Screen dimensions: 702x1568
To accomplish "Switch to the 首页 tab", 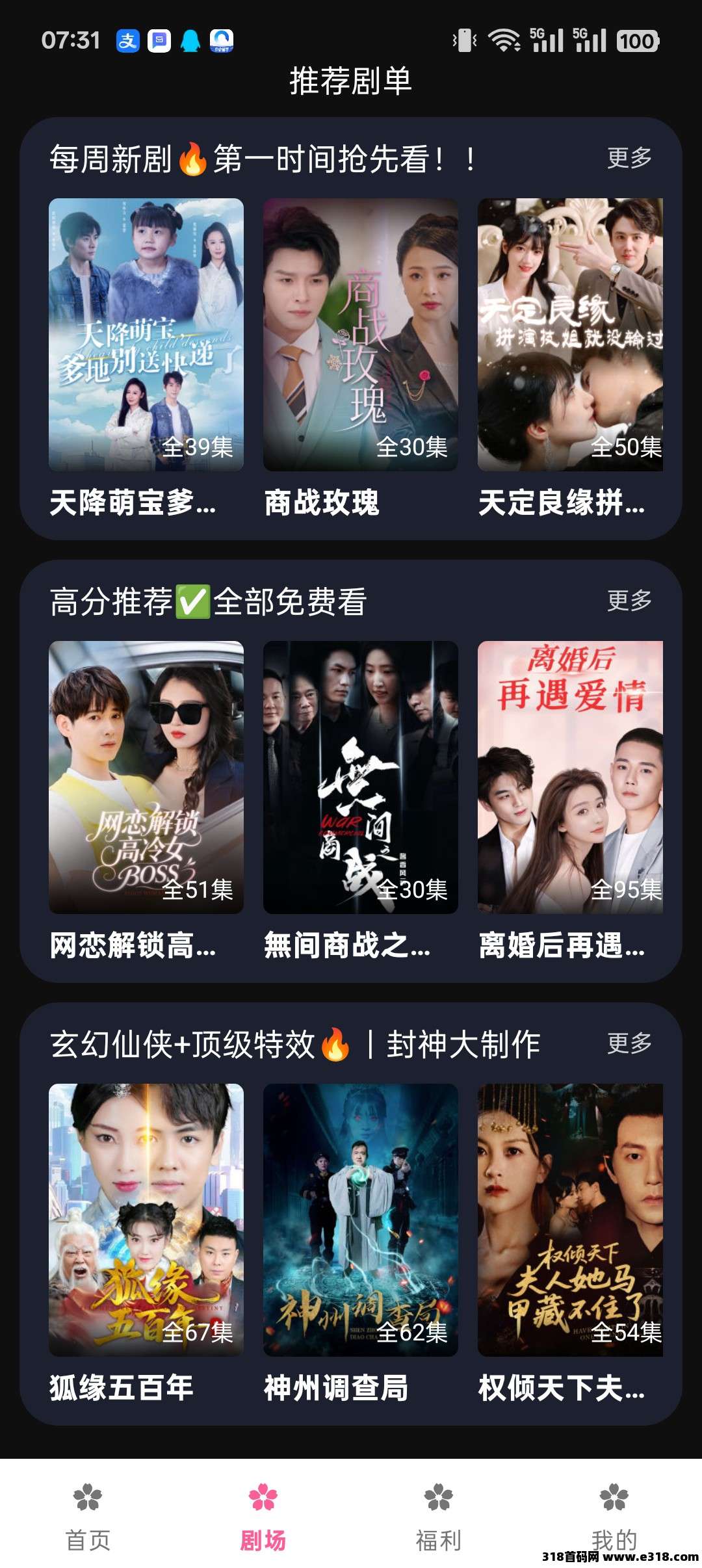I will tap(88, 1516).
